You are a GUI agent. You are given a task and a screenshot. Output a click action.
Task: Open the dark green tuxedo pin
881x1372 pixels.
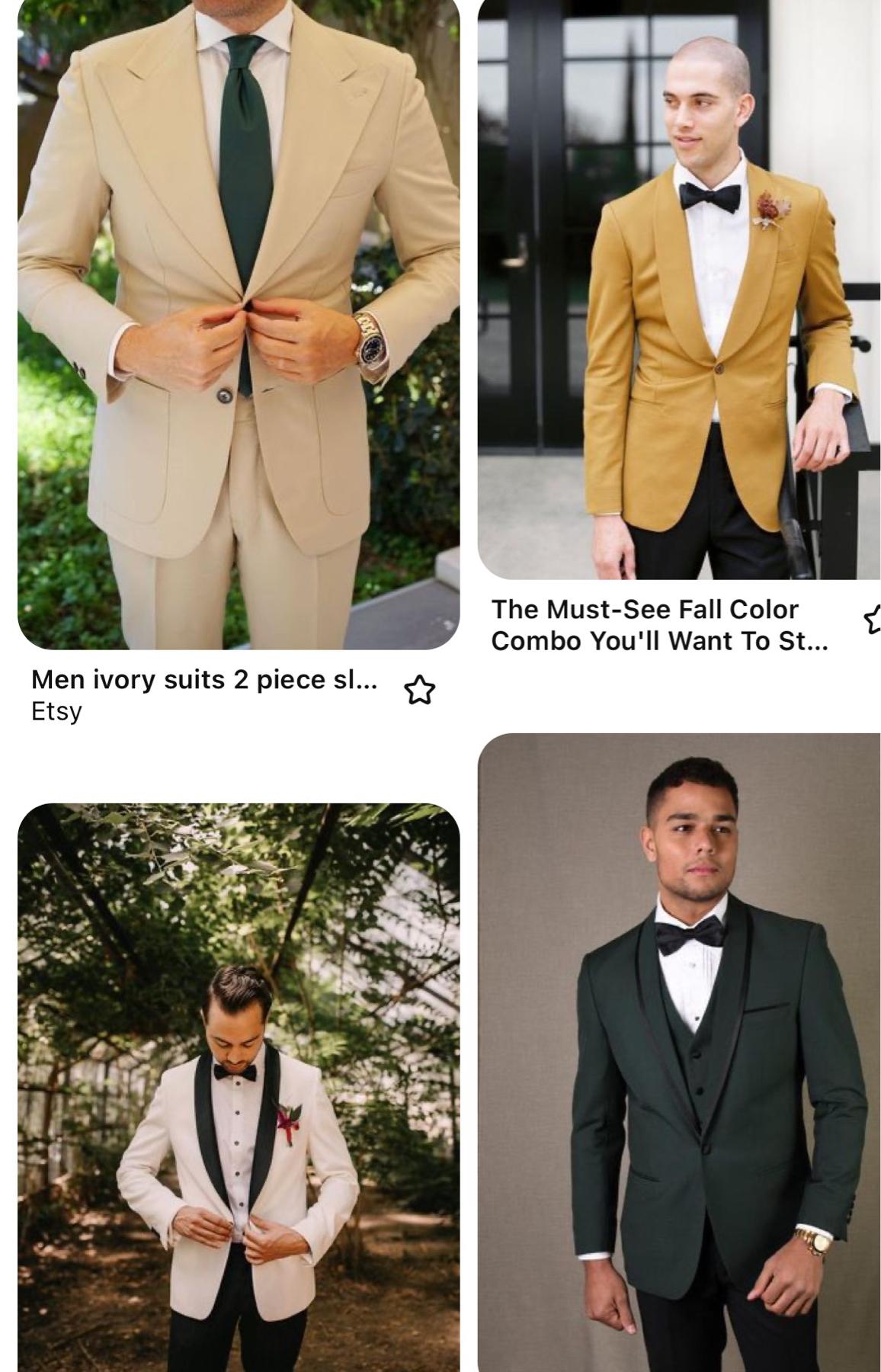coord(678,1052)
